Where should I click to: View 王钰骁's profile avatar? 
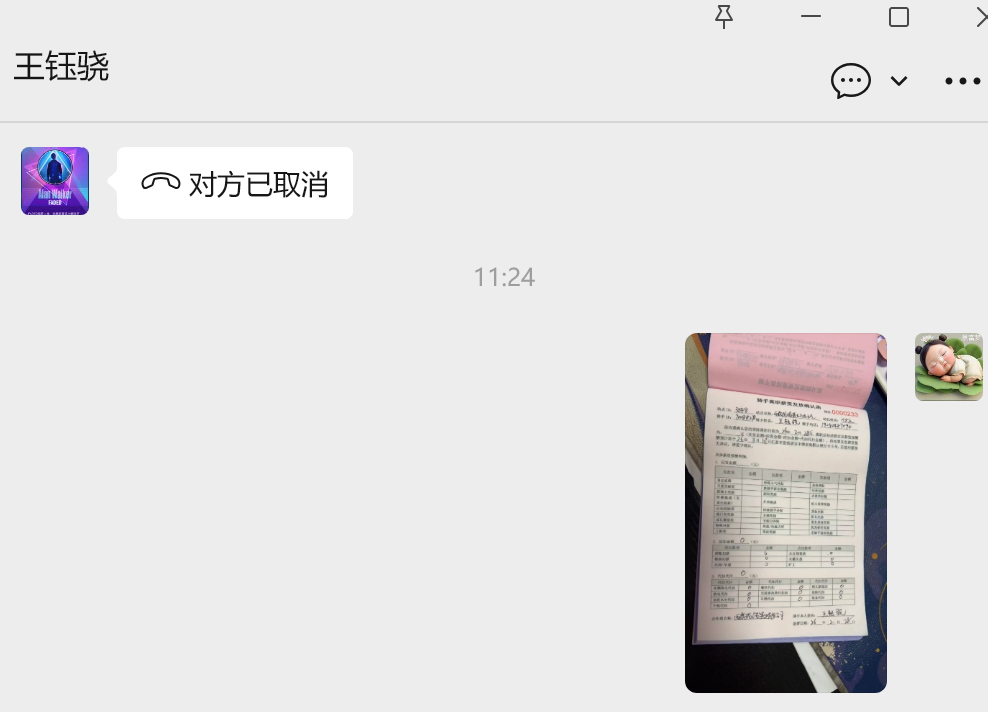coord(55,181)
